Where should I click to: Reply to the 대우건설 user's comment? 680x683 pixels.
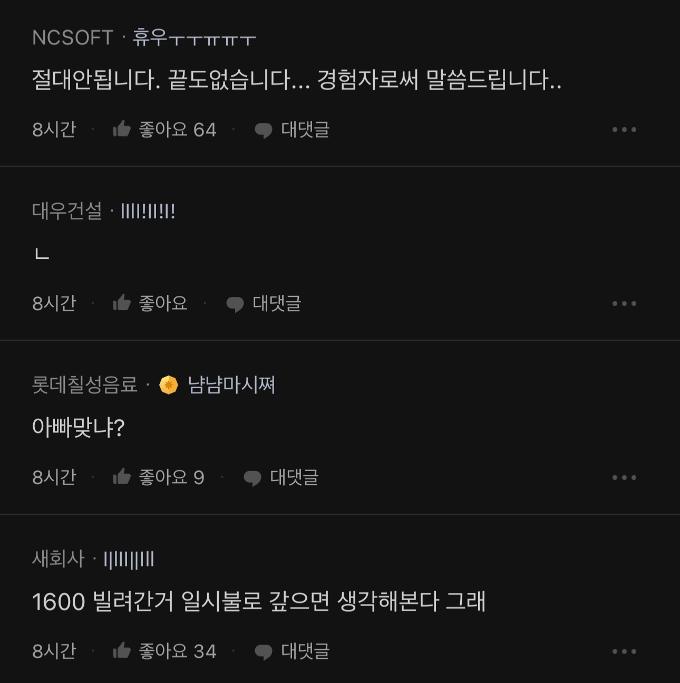coord(264,303)
